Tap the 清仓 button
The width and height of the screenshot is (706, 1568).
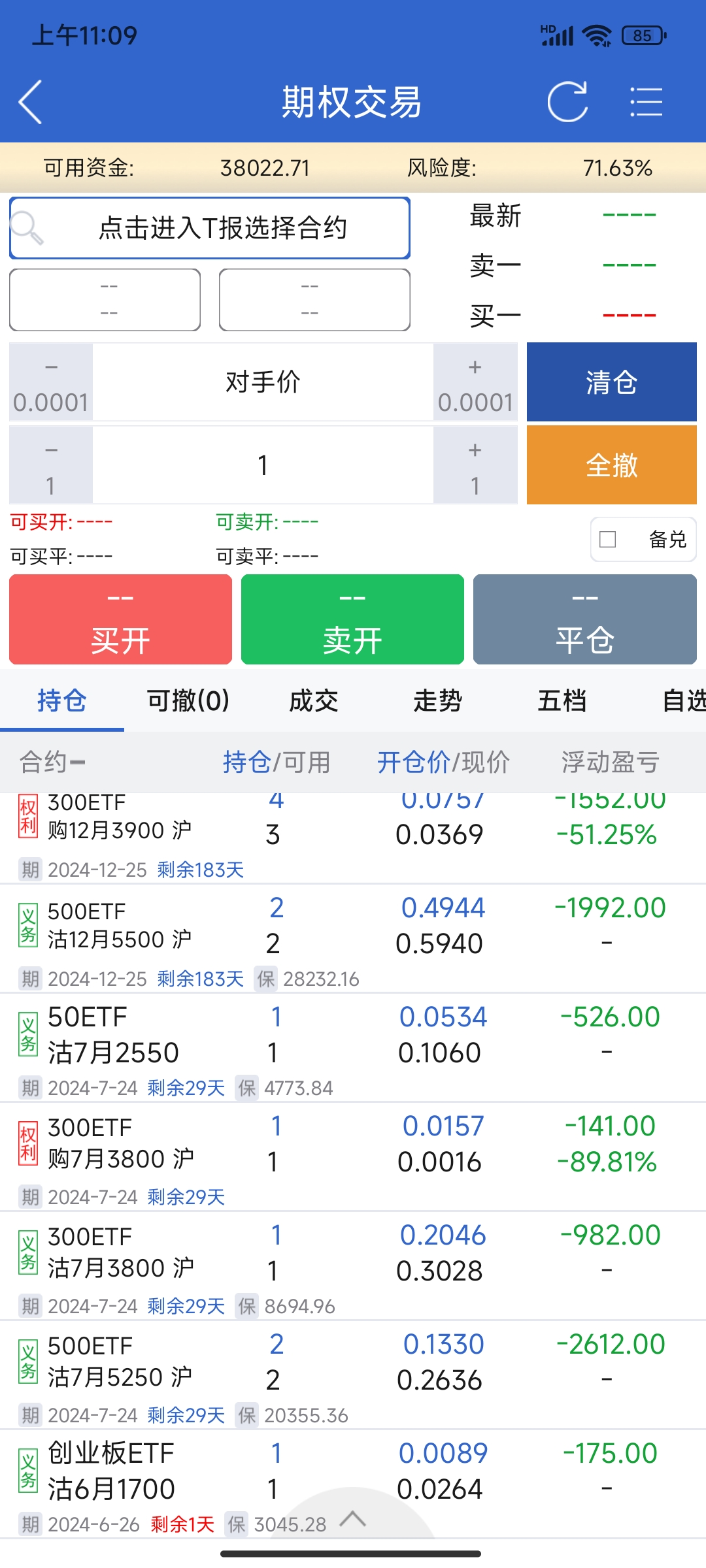click(x=611, y=382)
